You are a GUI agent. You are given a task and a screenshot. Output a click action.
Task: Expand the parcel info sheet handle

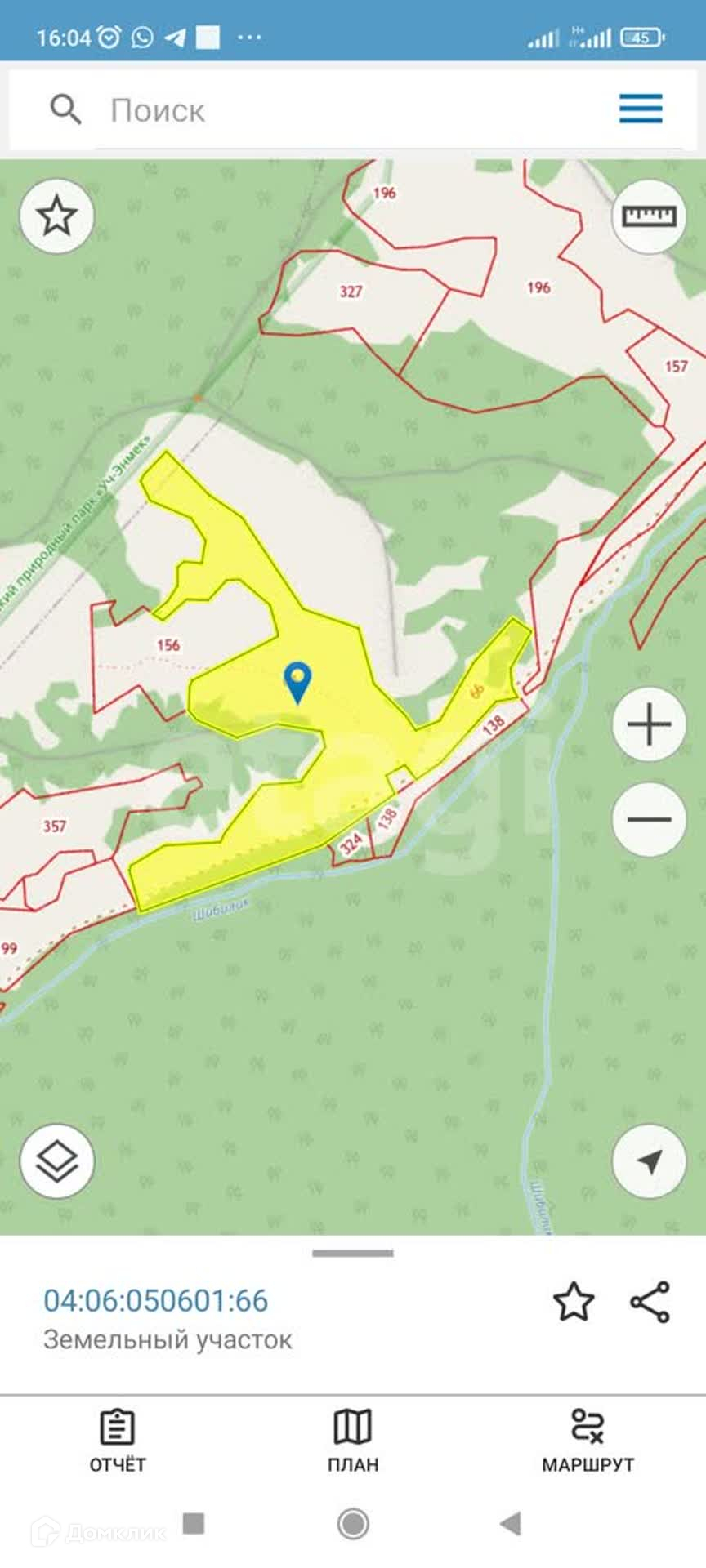[x=353, y=1253]
